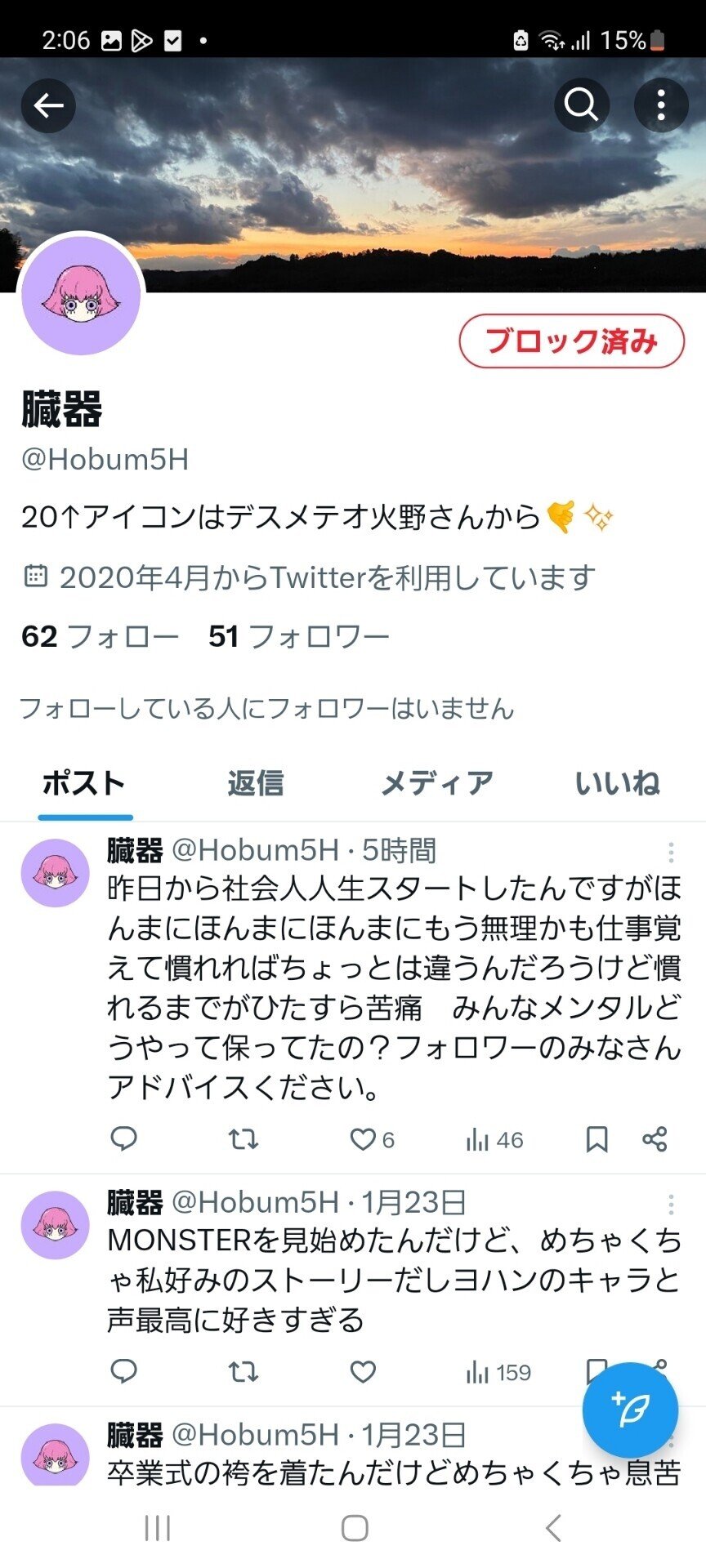
Task: Check the 15% battery indicator
Action: click(632, 39)
